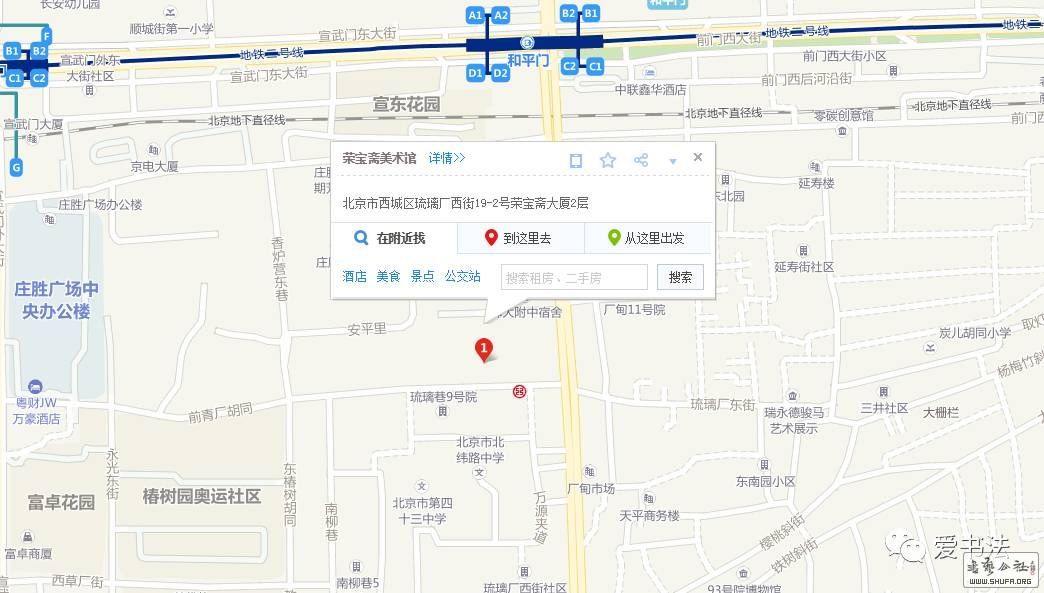Find nearby 酒店
1044x593 pixels.
(x=354, y=276)
